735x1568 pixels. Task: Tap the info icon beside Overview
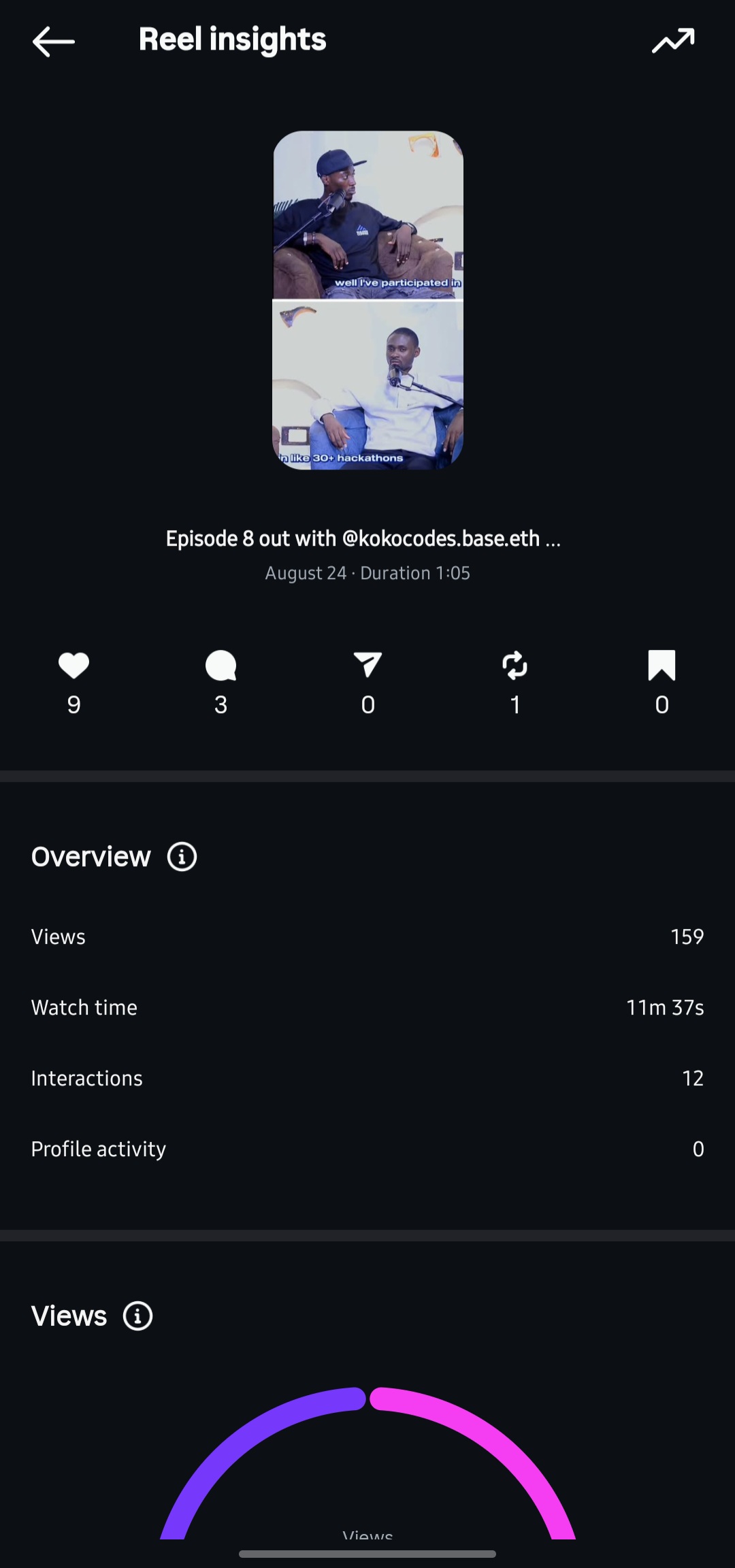[182, 857]
